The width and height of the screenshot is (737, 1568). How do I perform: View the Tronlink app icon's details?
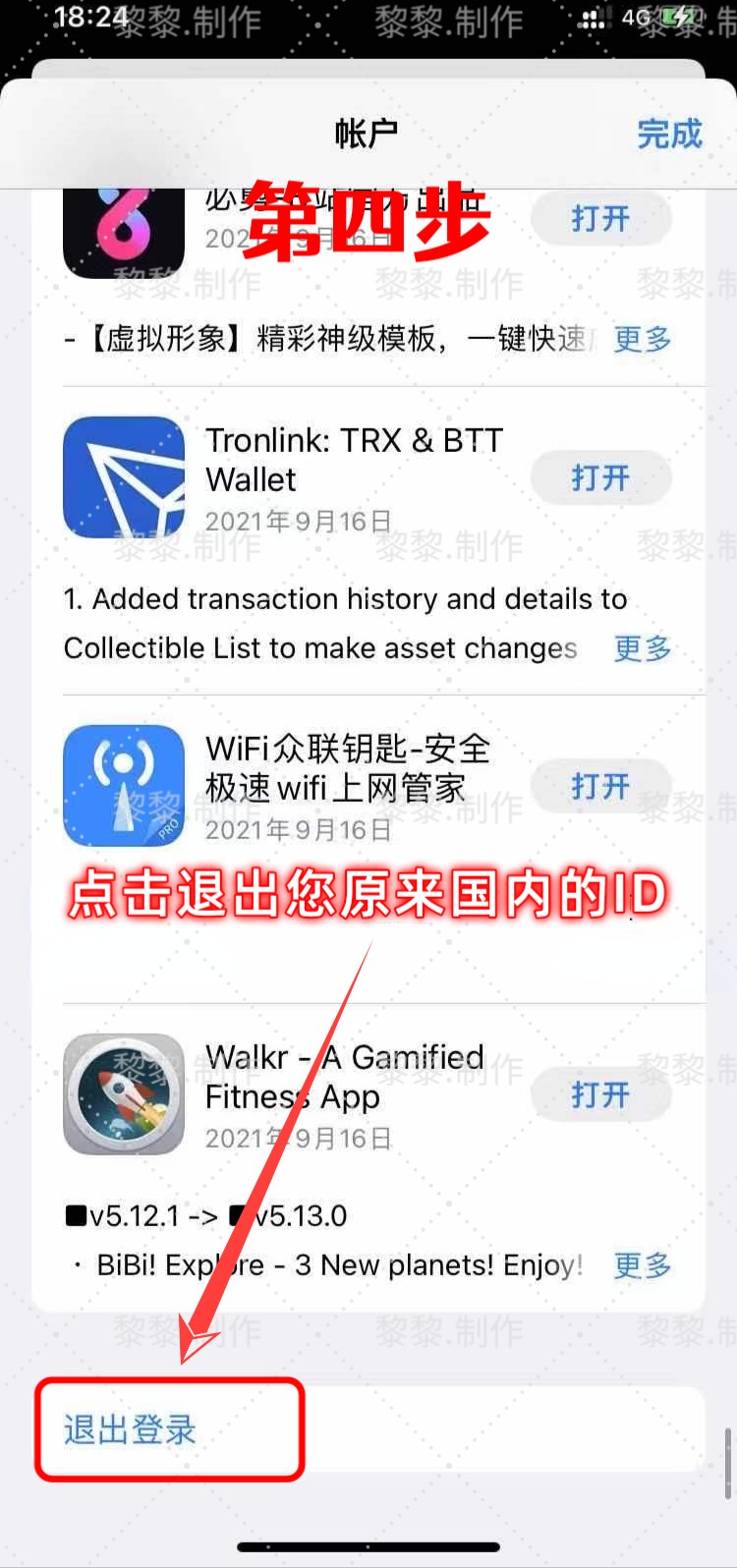pos(124,477)
